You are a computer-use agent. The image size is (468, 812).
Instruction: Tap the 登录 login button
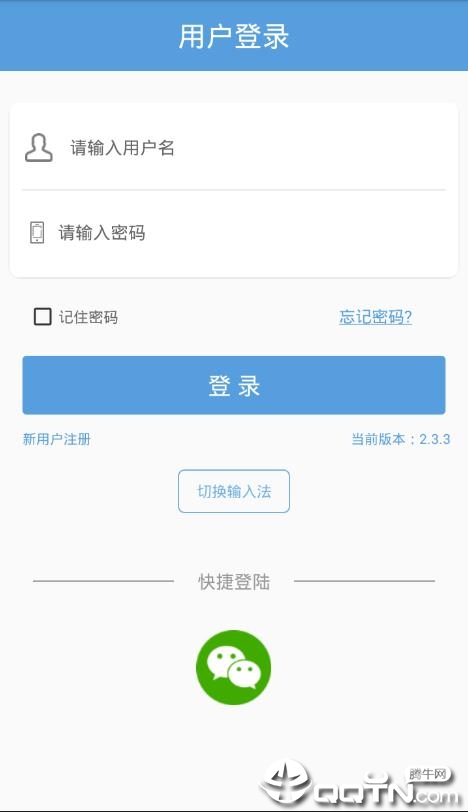[x=233, y=385]
